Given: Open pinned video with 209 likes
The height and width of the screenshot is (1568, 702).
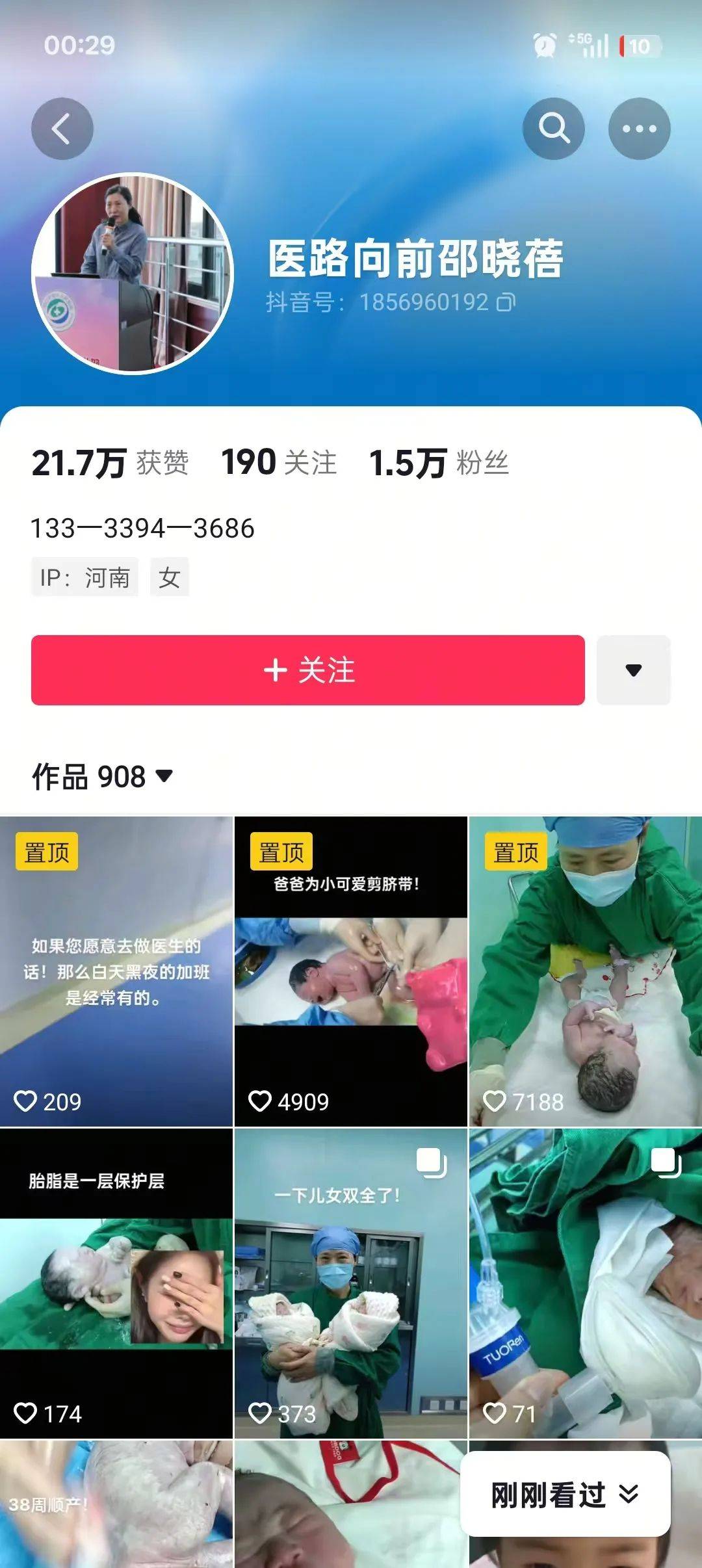Looking at the screenshot, I should pyautogui.click(x=116, y=971).
